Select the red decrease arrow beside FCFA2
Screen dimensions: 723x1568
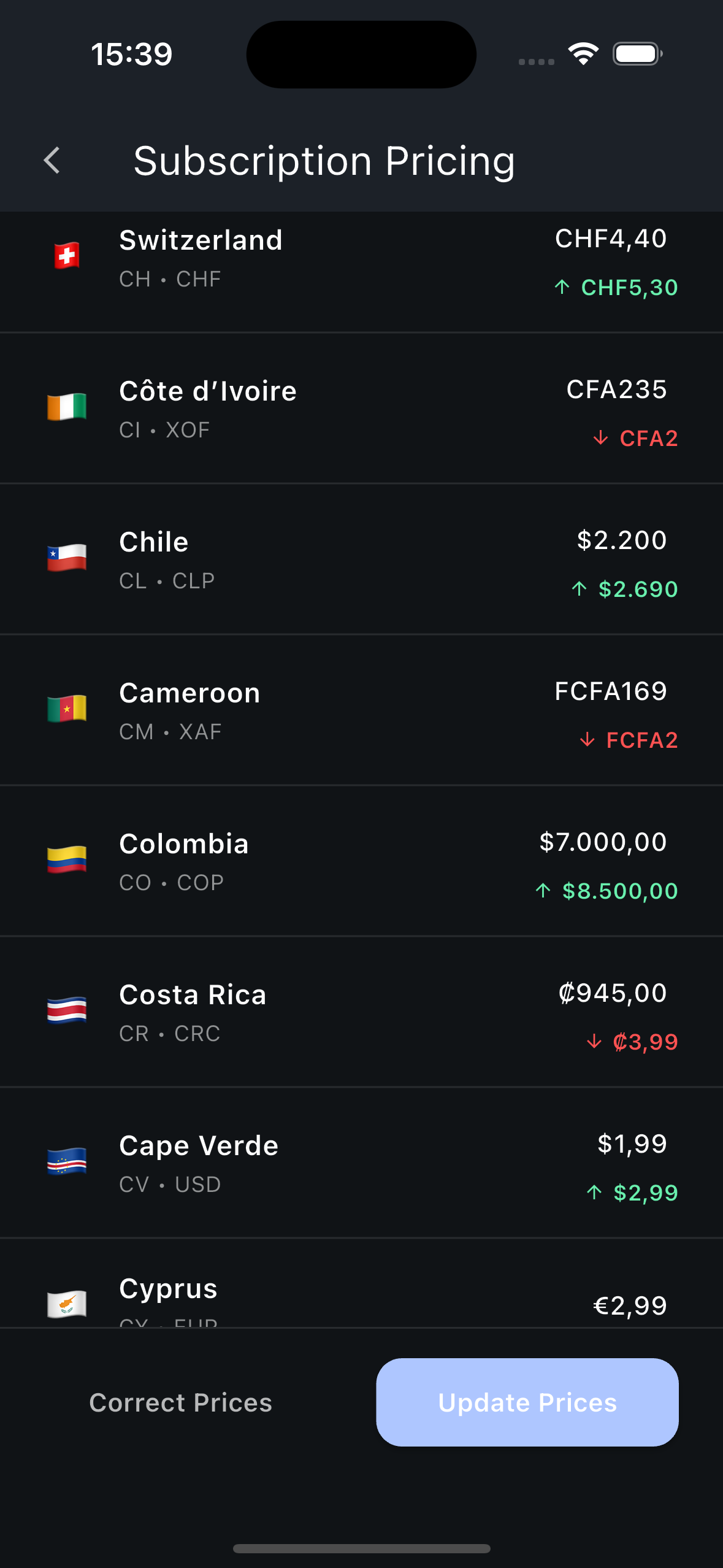(587, 740)
